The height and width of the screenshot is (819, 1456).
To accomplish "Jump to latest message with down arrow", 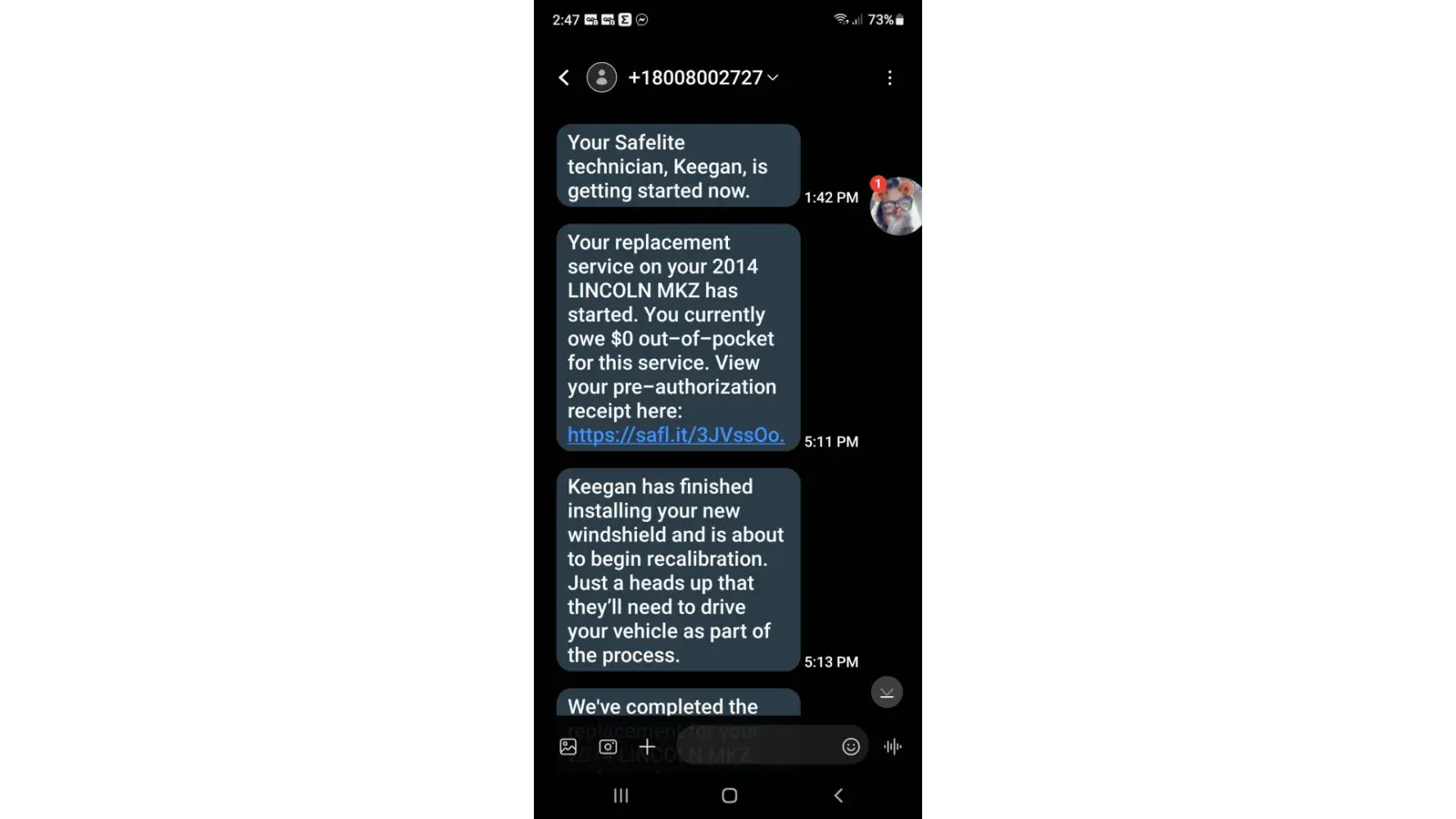I will click(x=886, y=693).
